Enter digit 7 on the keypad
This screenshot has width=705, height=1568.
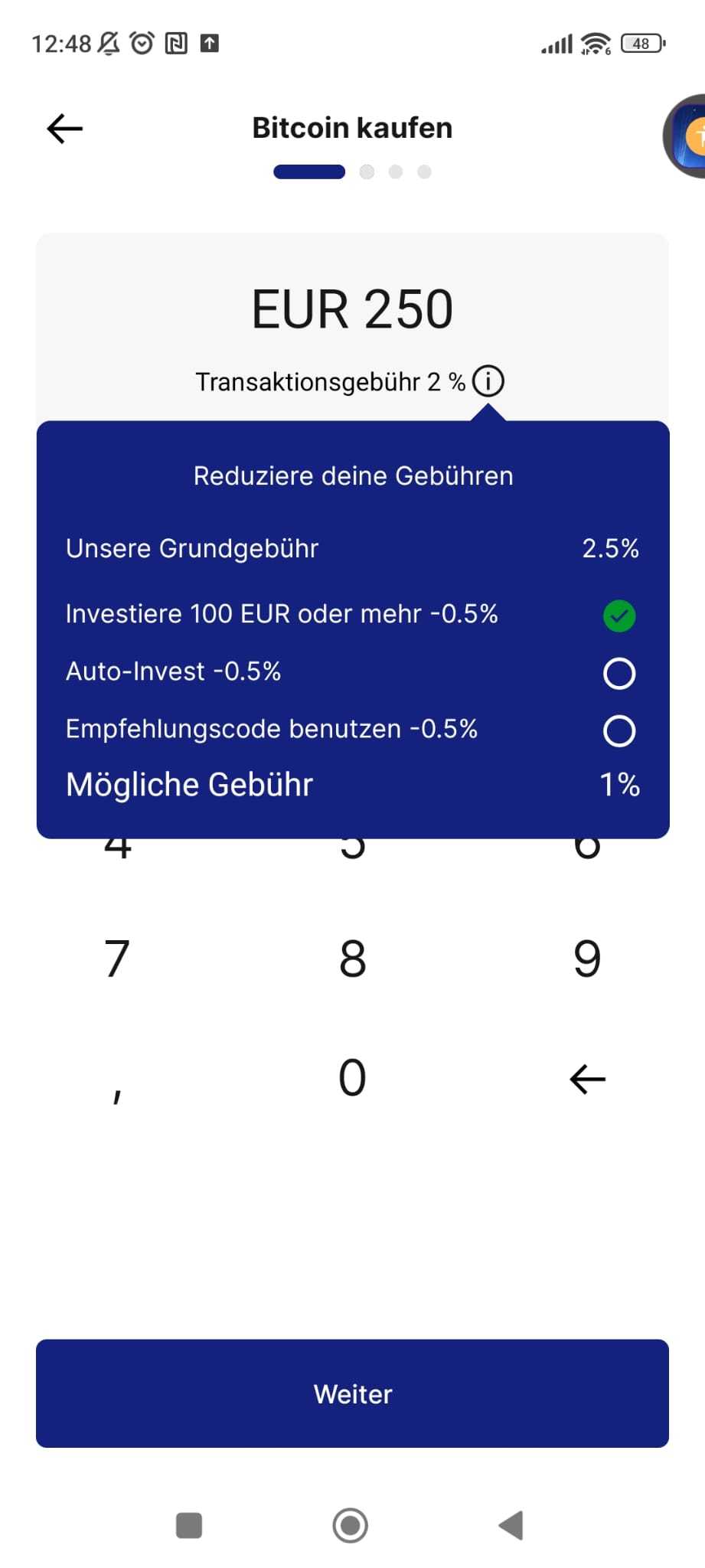[x=117, y=959]
